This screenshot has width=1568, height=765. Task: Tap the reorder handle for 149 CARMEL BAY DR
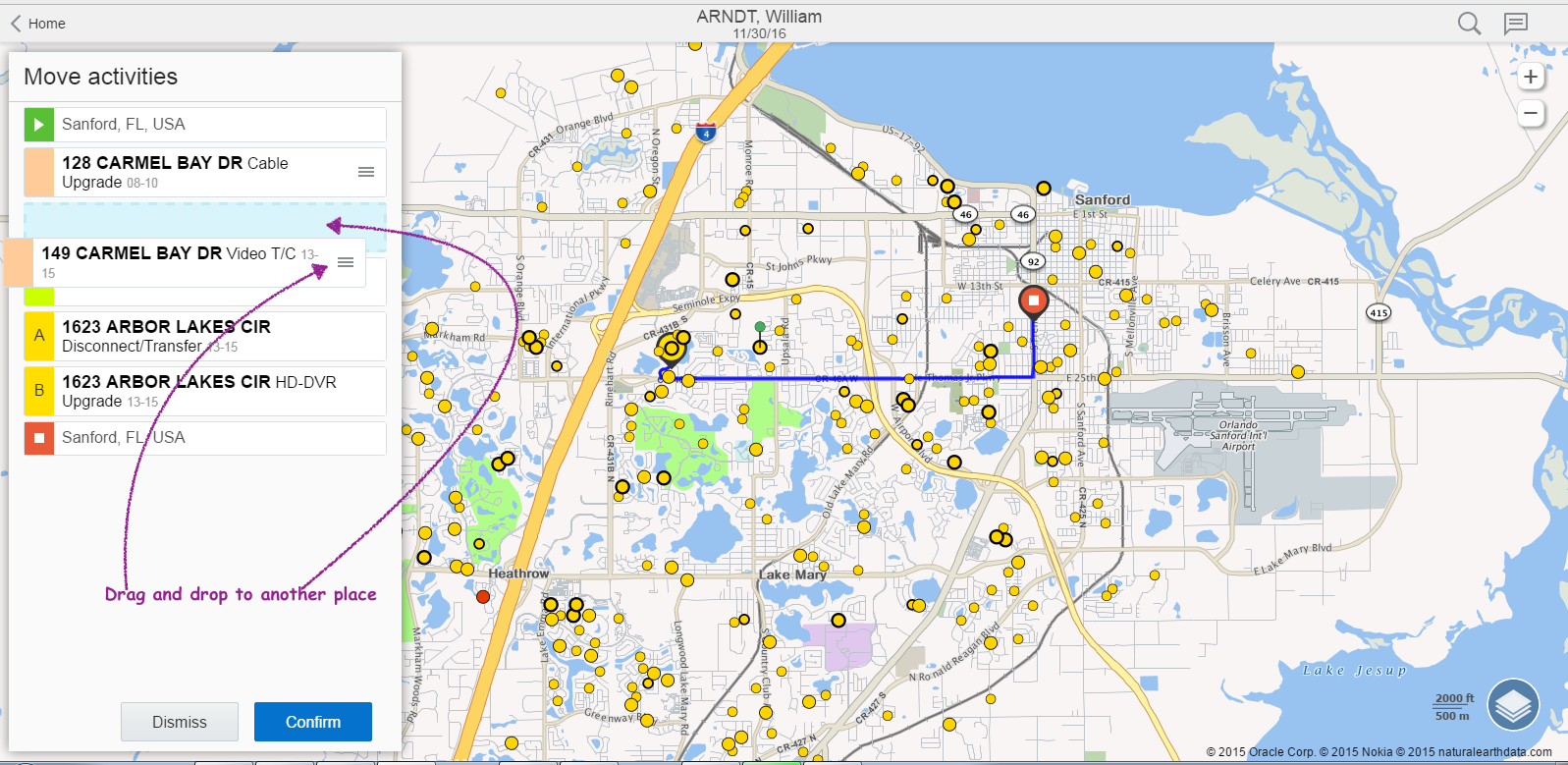[x=346, y=262]
